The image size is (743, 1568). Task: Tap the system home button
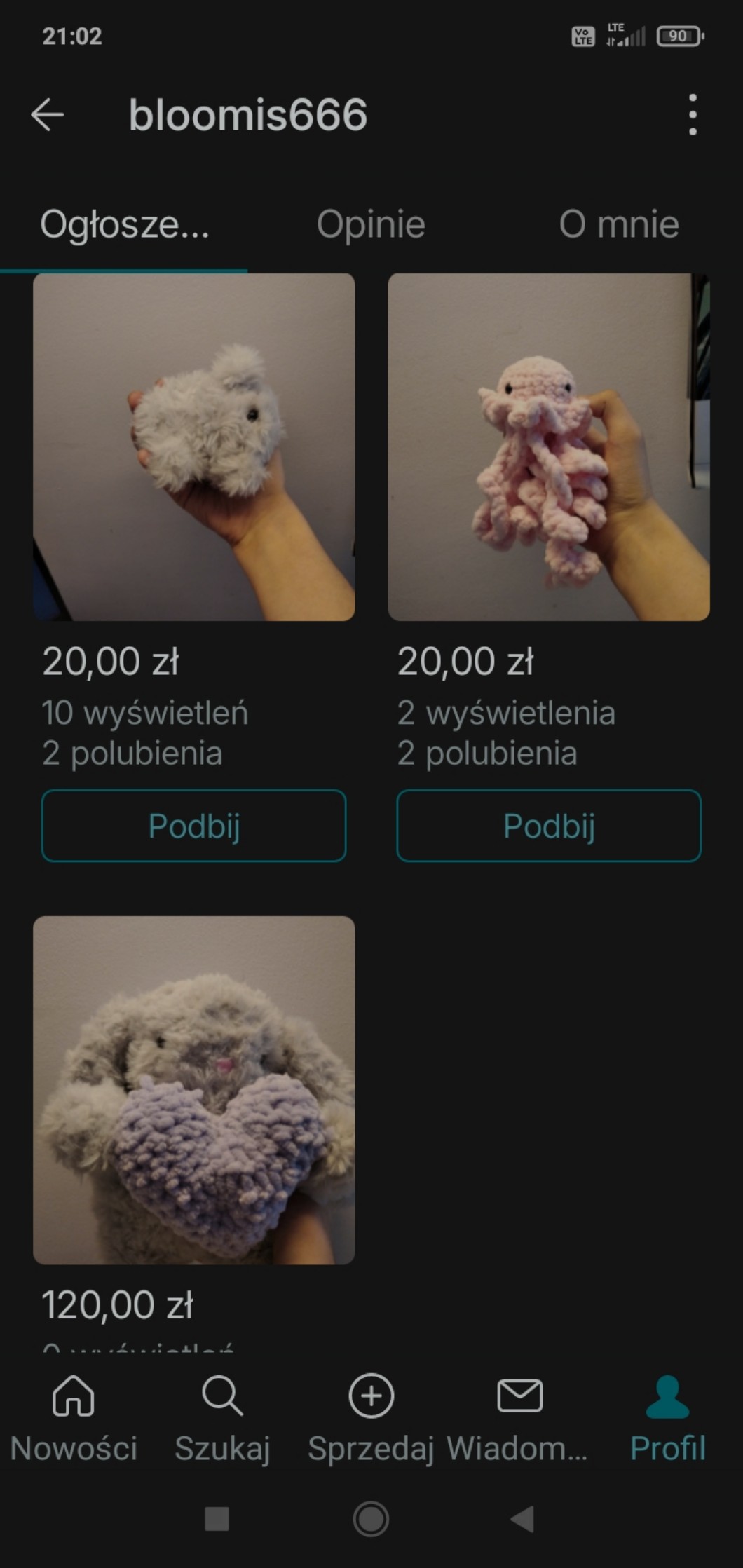click(x=371, y=1519)
